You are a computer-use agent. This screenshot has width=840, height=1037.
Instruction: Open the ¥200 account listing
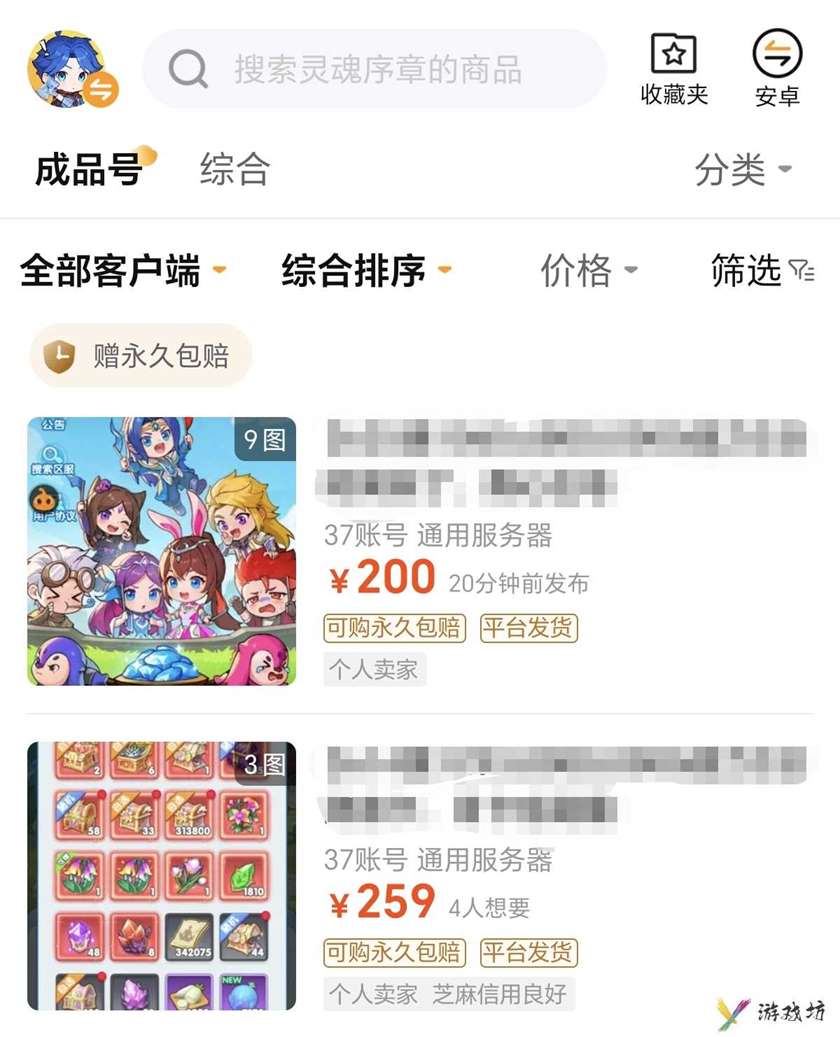(420, 551)
